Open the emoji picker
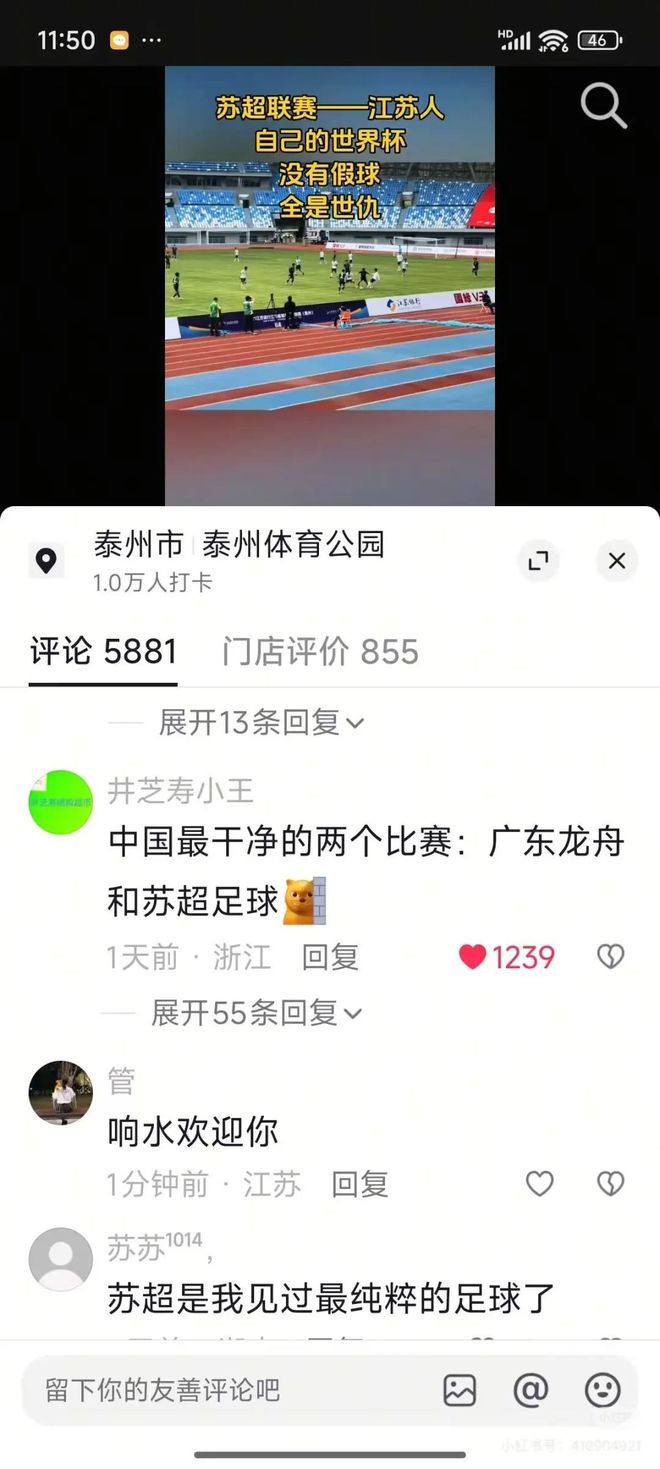Image resolution: width=660 pixels, height=1469 pixels. click(x=602, y=1390)
